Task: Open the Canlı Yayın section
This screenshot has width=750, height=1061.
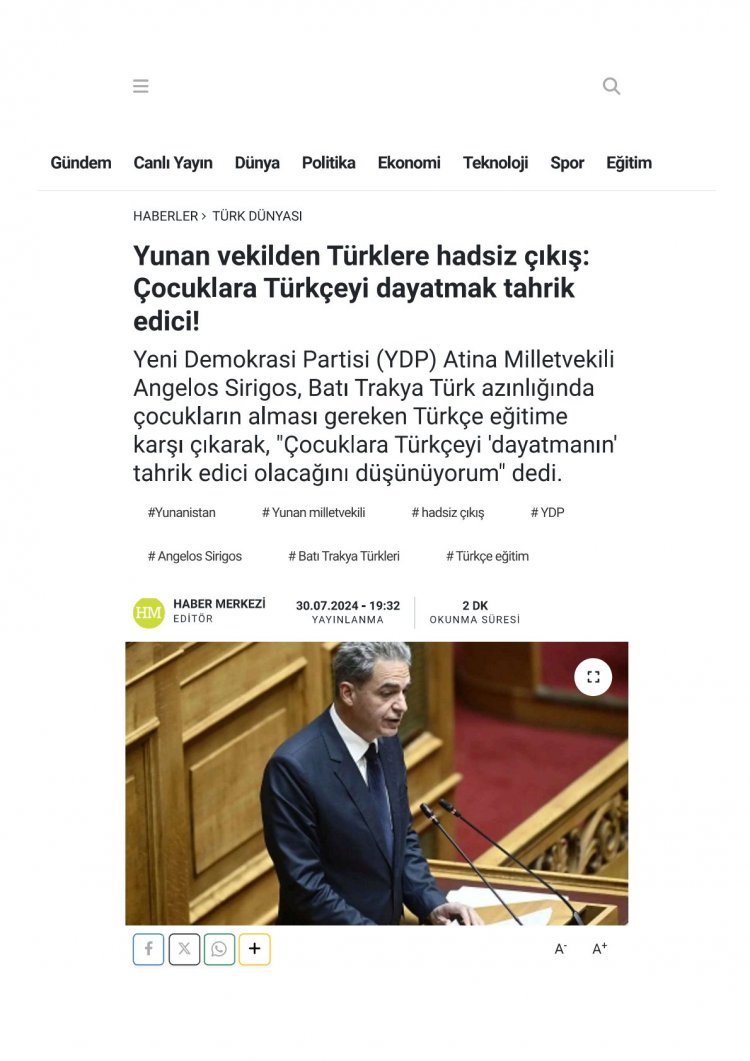Action: tap(173, 163)
